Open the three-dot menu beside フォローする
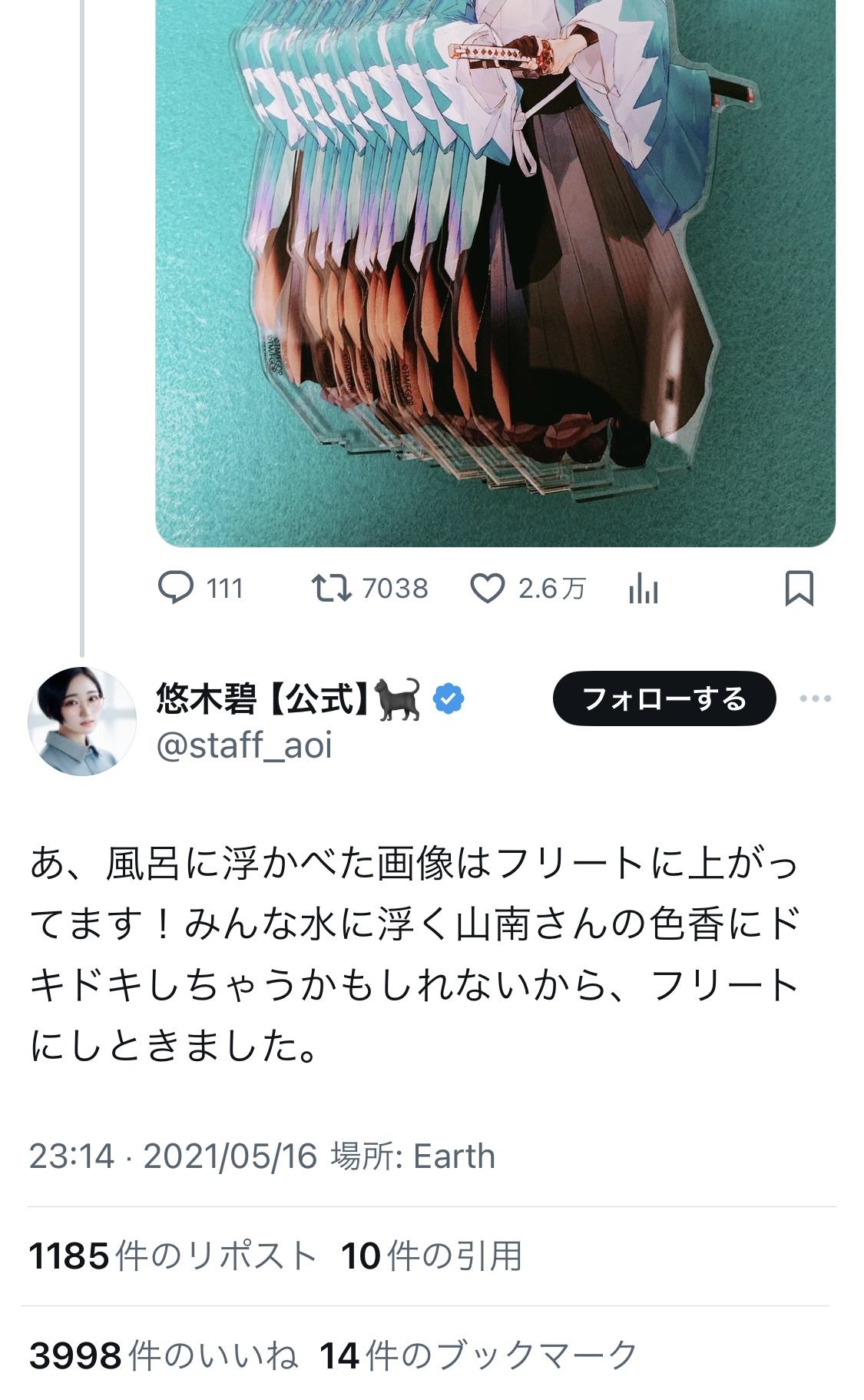The image size is (864, 1400). 815,698
